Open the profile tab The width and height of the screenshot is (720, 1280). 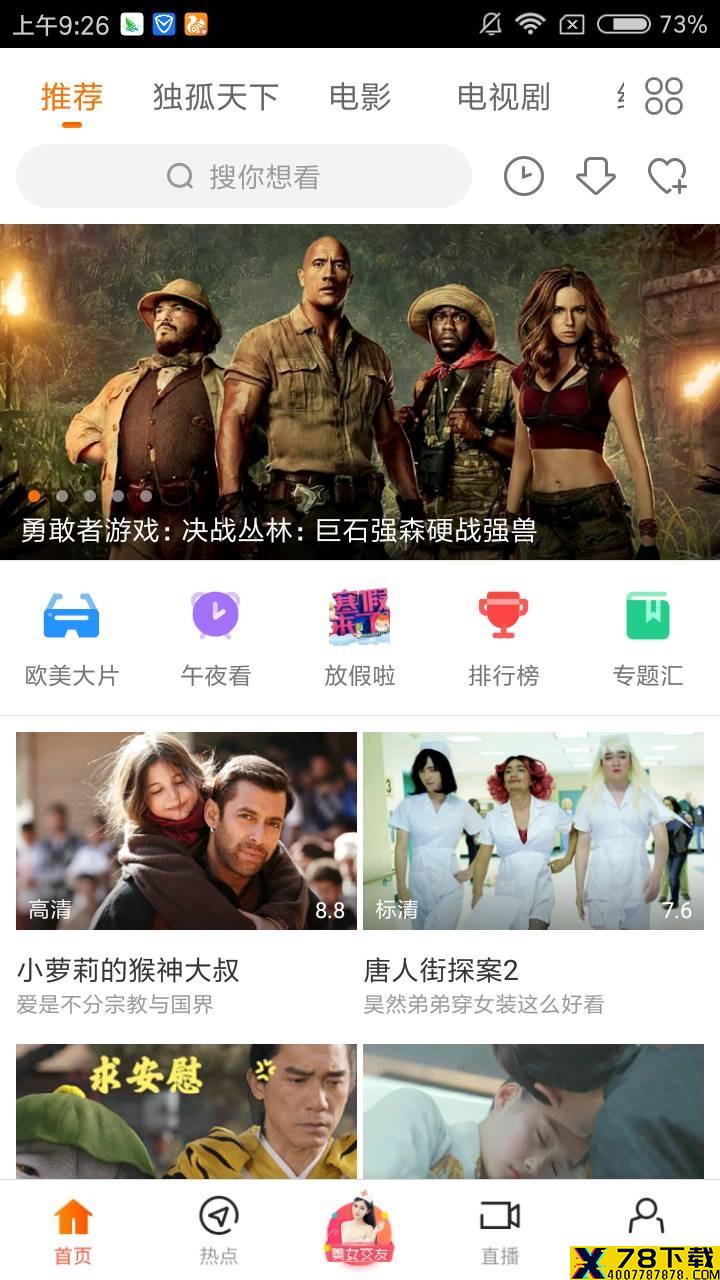coord(646,1217)
